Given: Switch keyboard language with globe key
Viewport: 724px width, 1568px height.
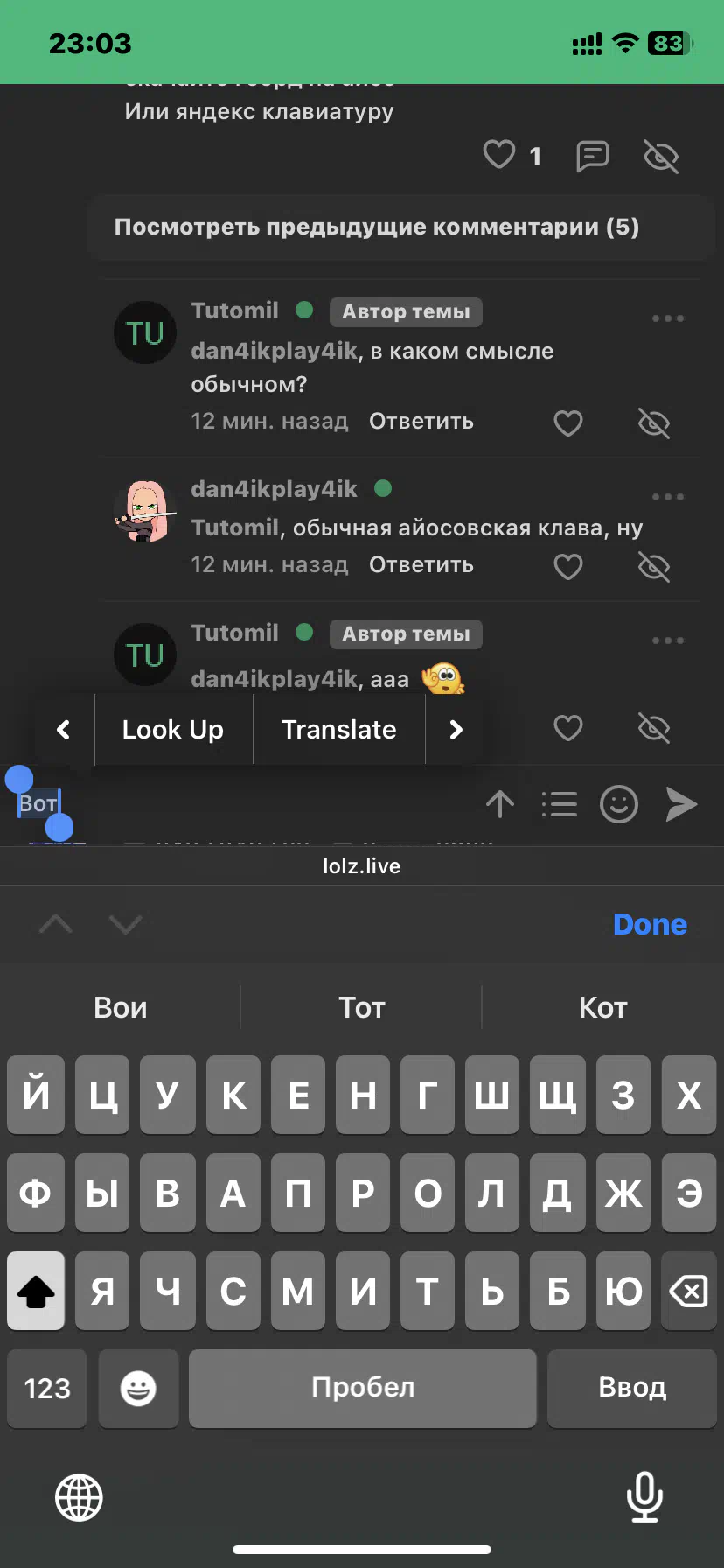Looking at the screenshot, I should tap(80, 1497).
